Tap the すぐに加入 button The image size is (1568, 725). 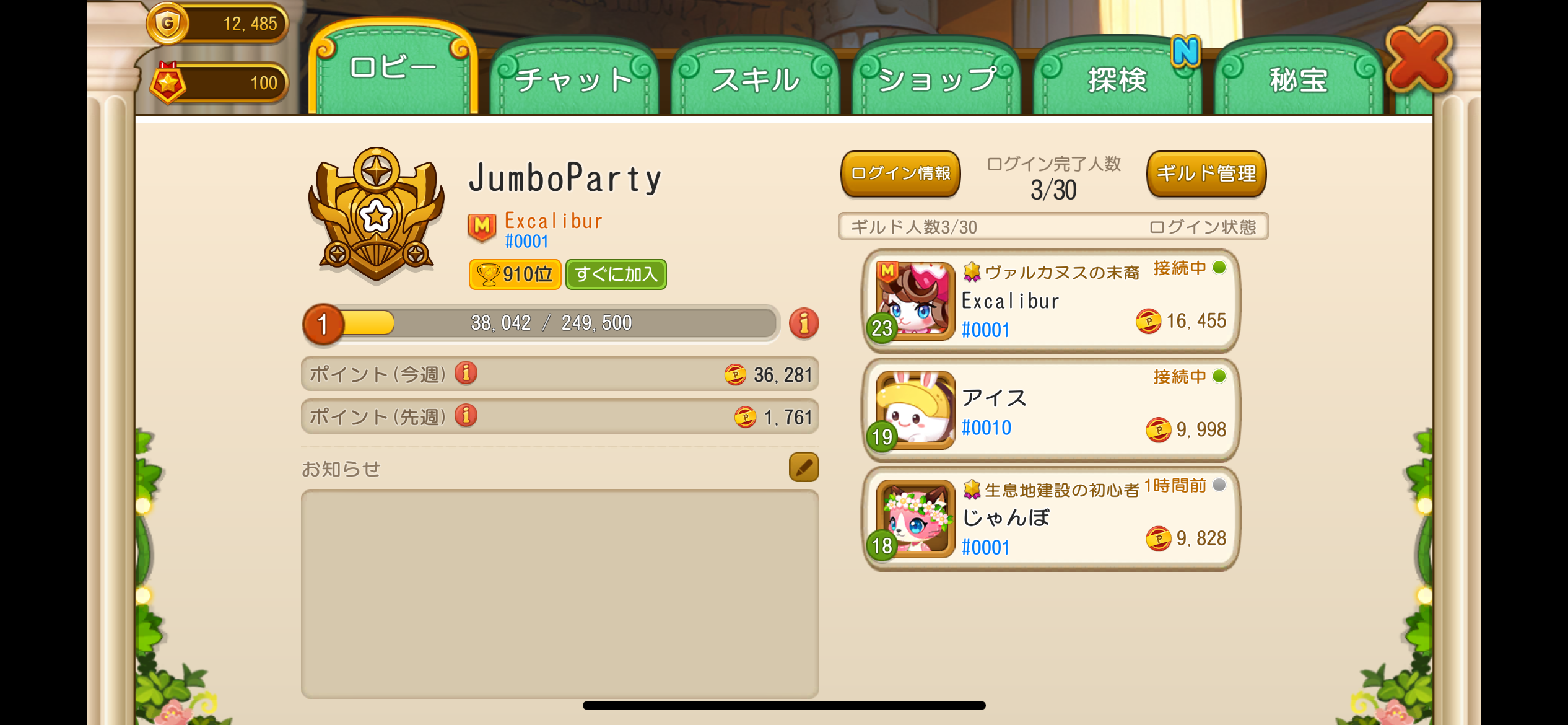(x=616, y=275)
